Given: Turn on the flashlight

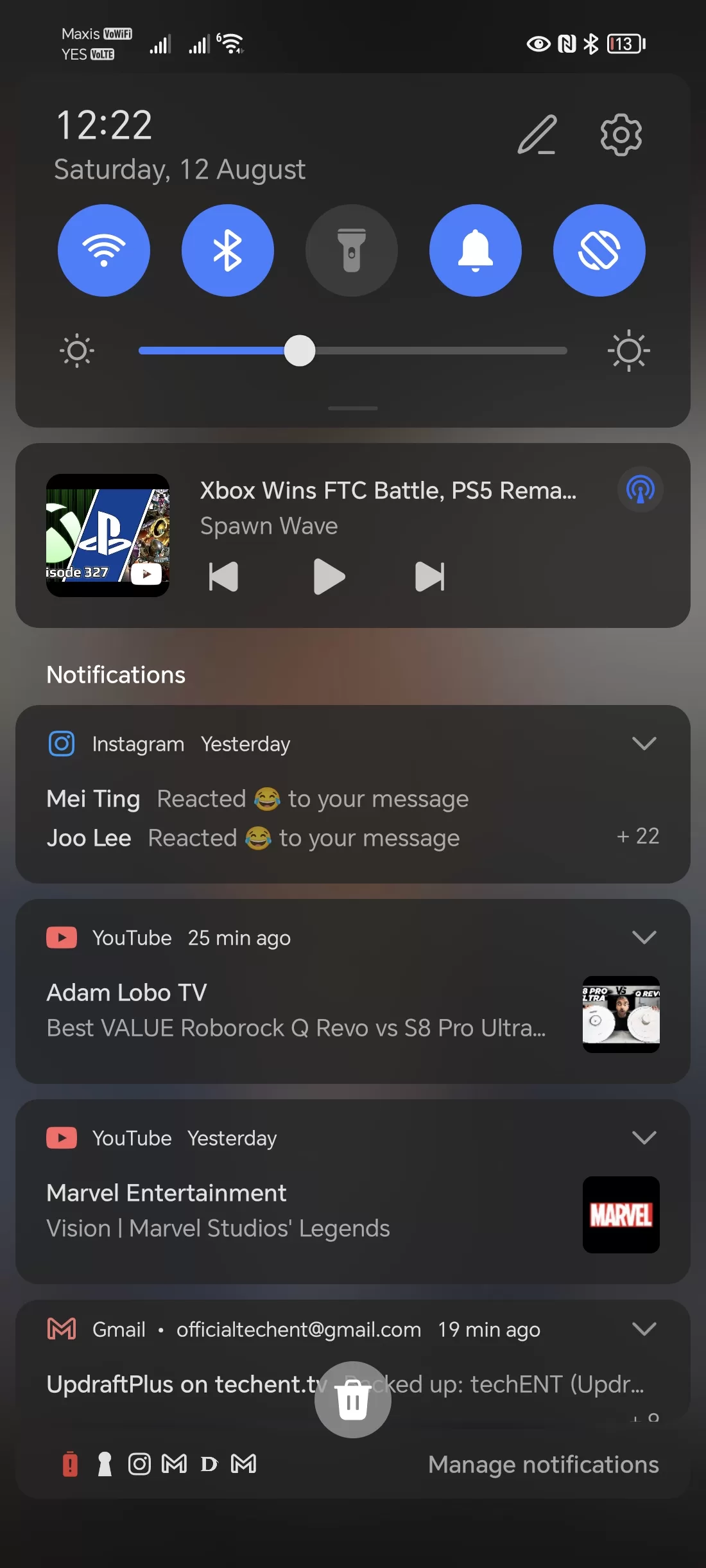Looking at the screenshot, I should click(352, 250).
